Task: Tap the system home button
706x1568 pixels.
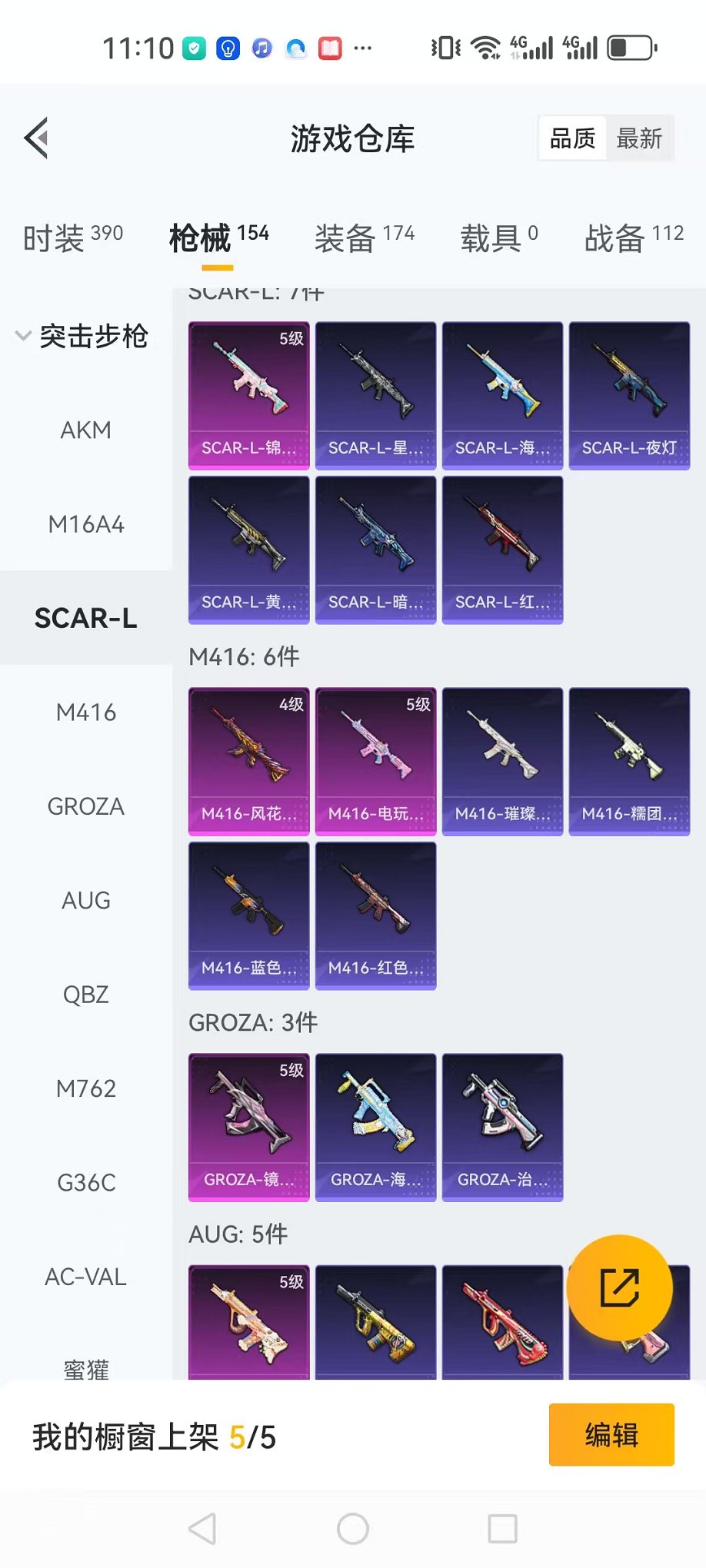Action: tap(353, 1529)
